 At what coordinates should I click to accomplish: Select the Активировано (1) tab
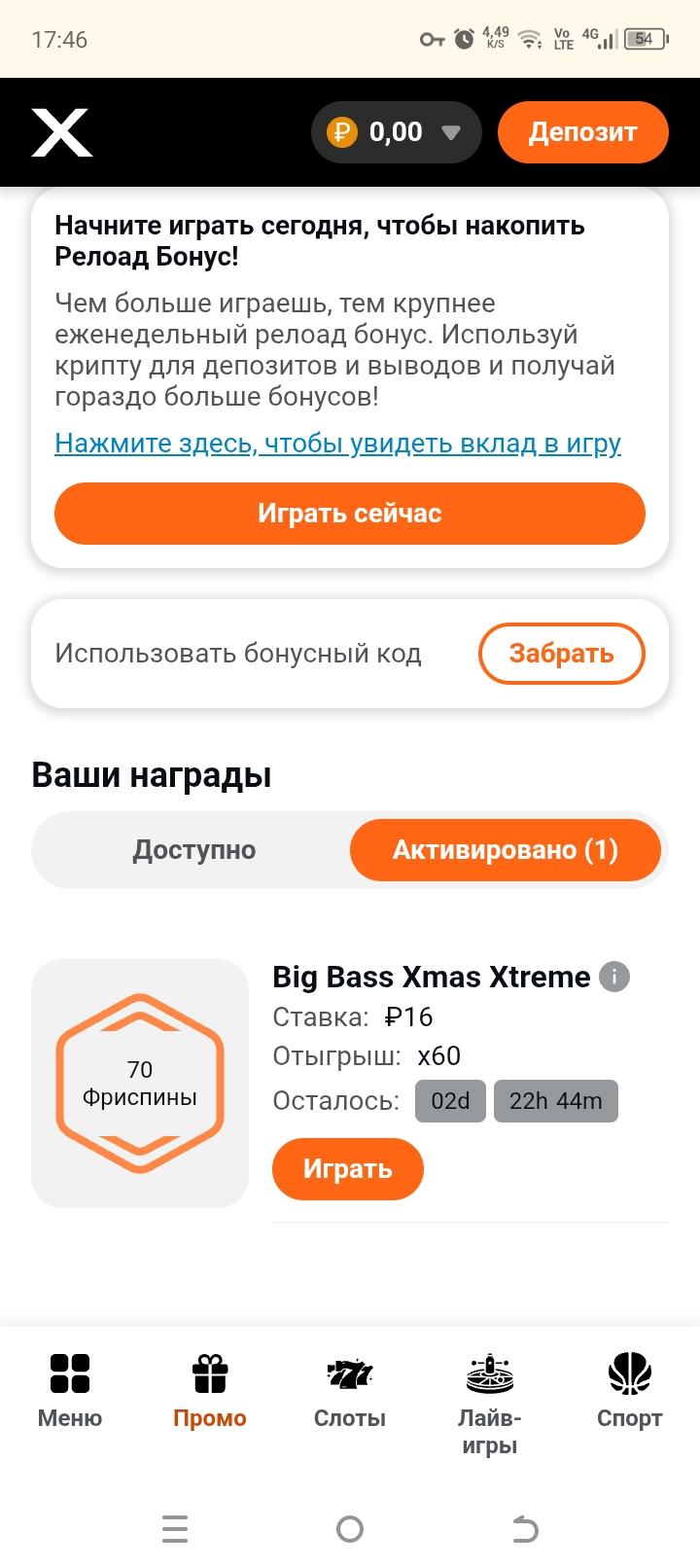505,850
